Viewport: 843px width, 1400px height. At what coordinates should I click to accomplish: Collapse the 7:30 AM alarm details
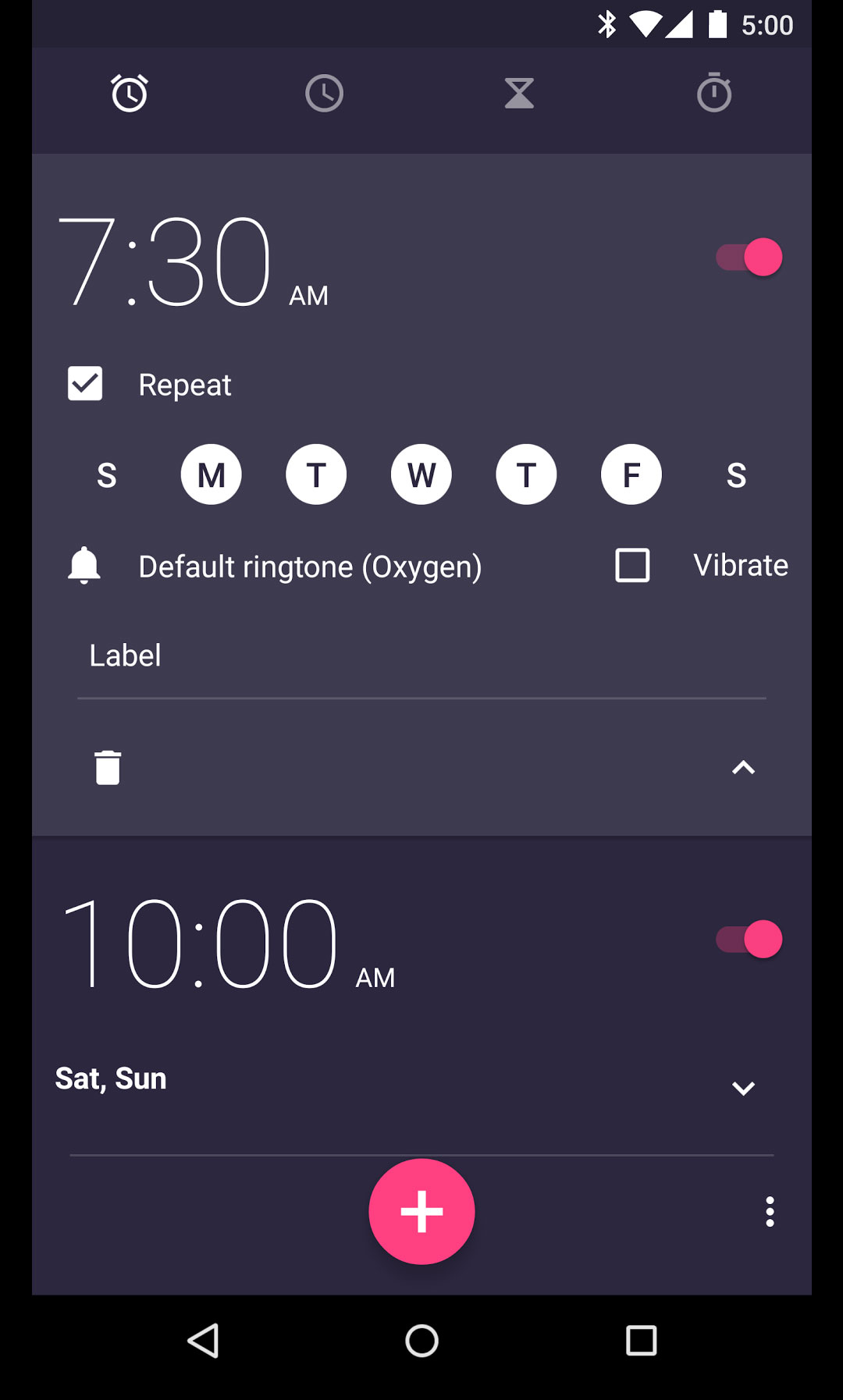pyautogui.click(x=743, y=768)
